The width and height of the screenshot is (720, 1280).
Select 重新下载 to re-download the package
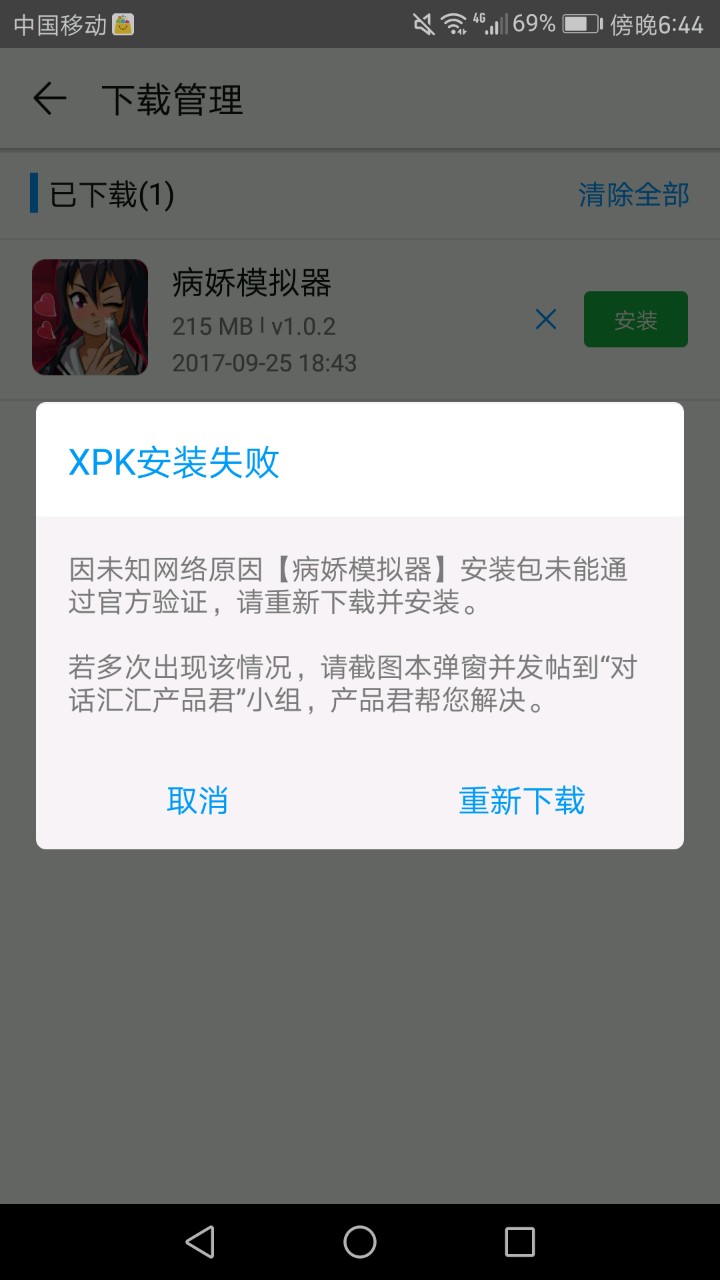click(521, 801)
